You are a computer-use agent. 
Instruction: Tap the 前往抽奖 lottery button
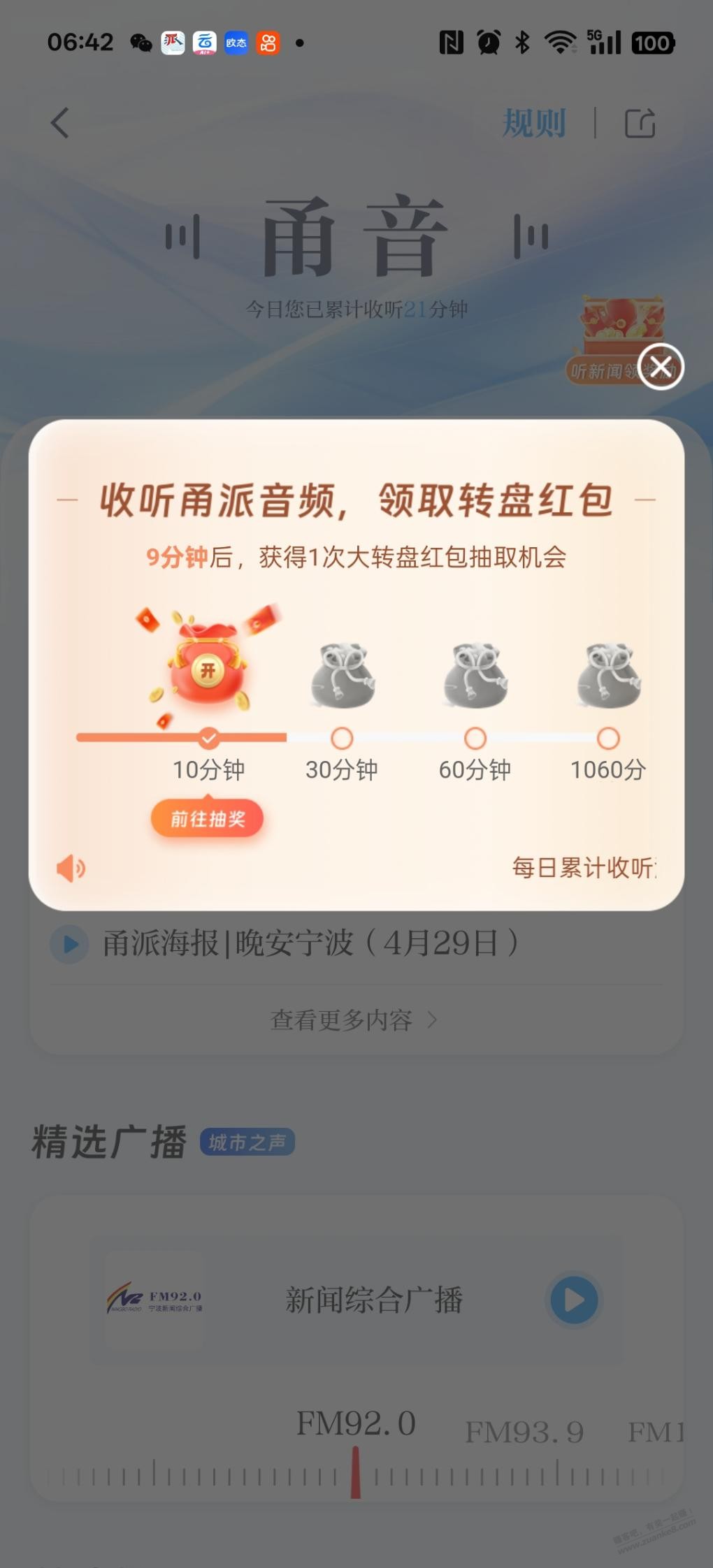tap(206, 818)
